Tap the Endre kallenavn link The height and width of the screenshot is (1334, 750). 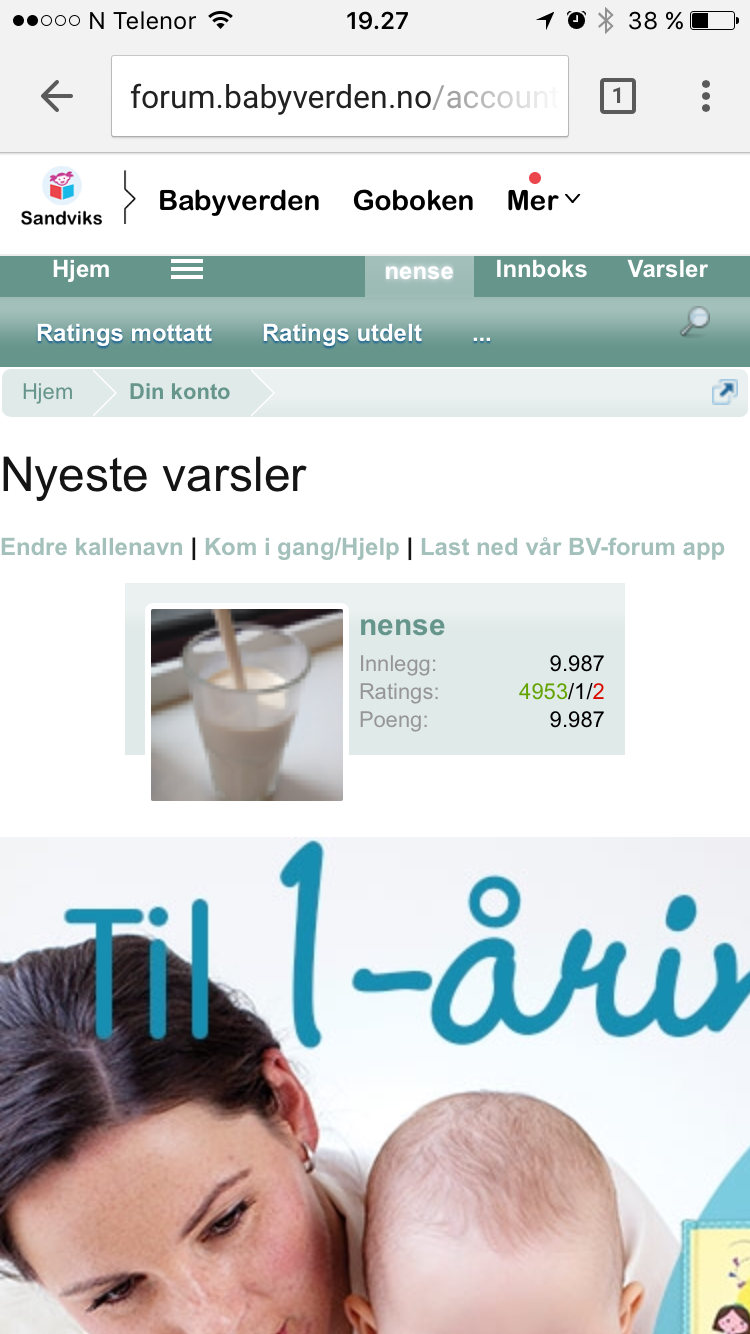coord(92,547)
